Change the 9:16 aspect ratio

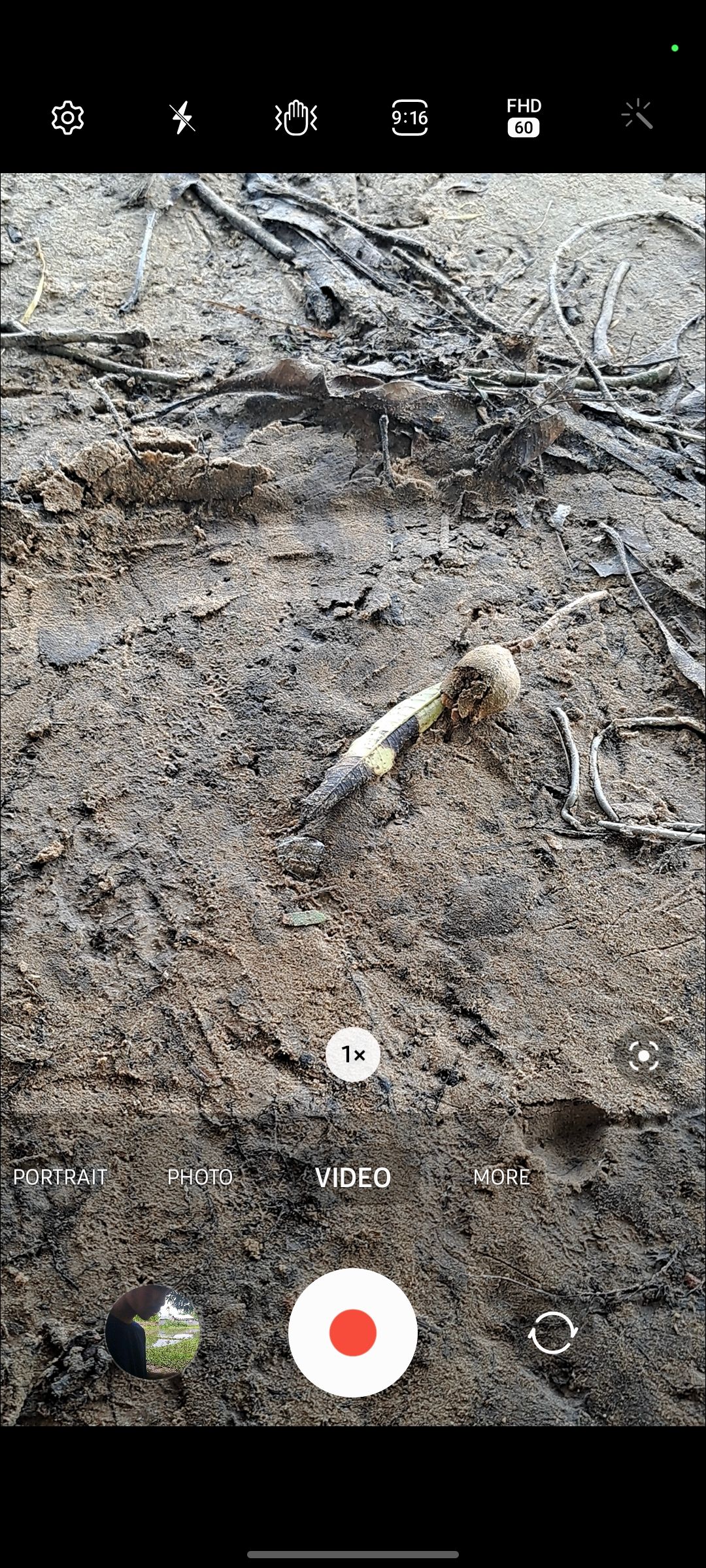click(x=410, y=118)
